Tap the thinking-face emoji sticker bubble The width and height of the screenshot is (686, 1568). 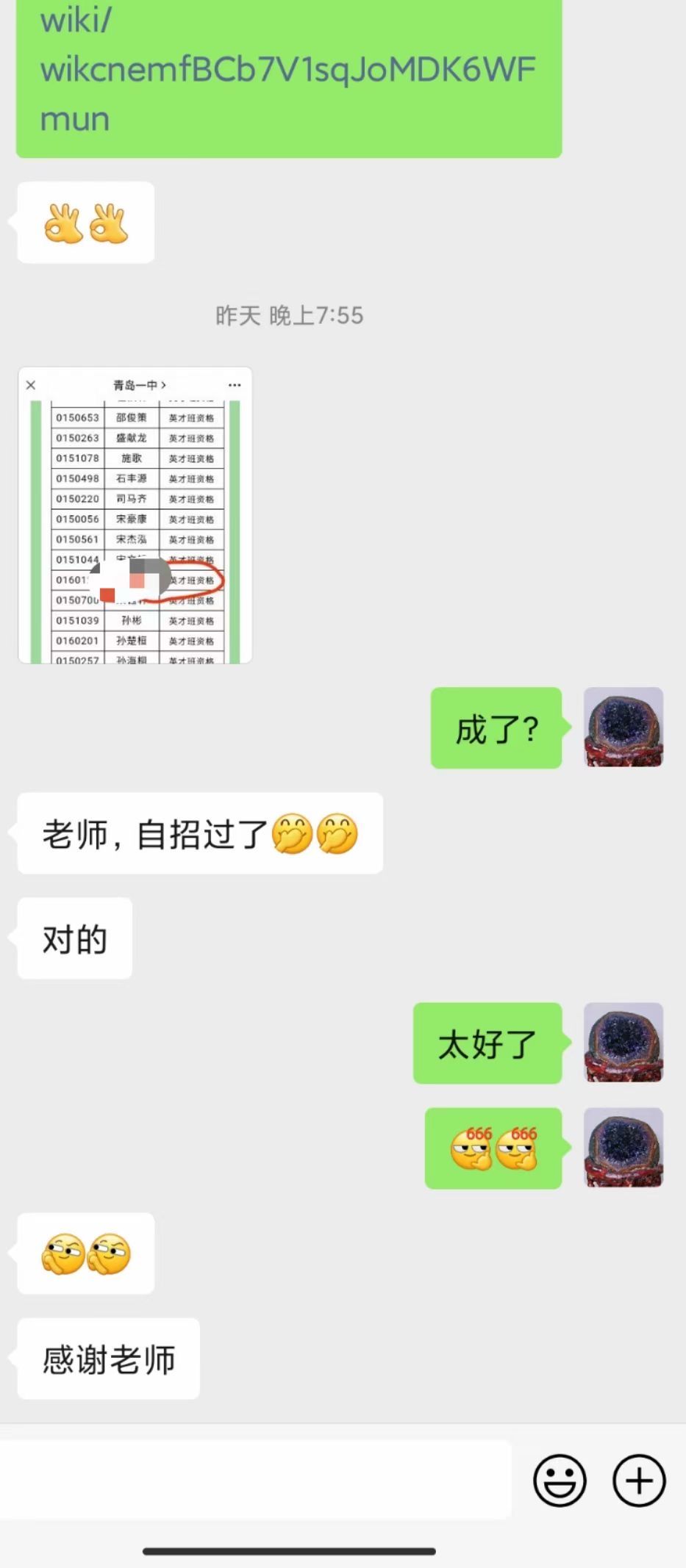coord(85,1254)
